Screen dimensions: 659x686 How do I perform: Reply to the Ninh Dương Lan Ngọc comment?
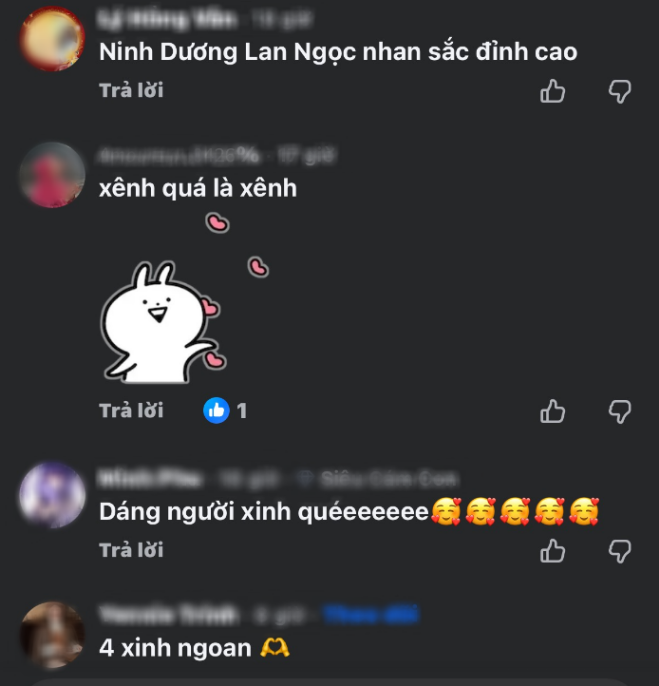(x=131, y=91)
